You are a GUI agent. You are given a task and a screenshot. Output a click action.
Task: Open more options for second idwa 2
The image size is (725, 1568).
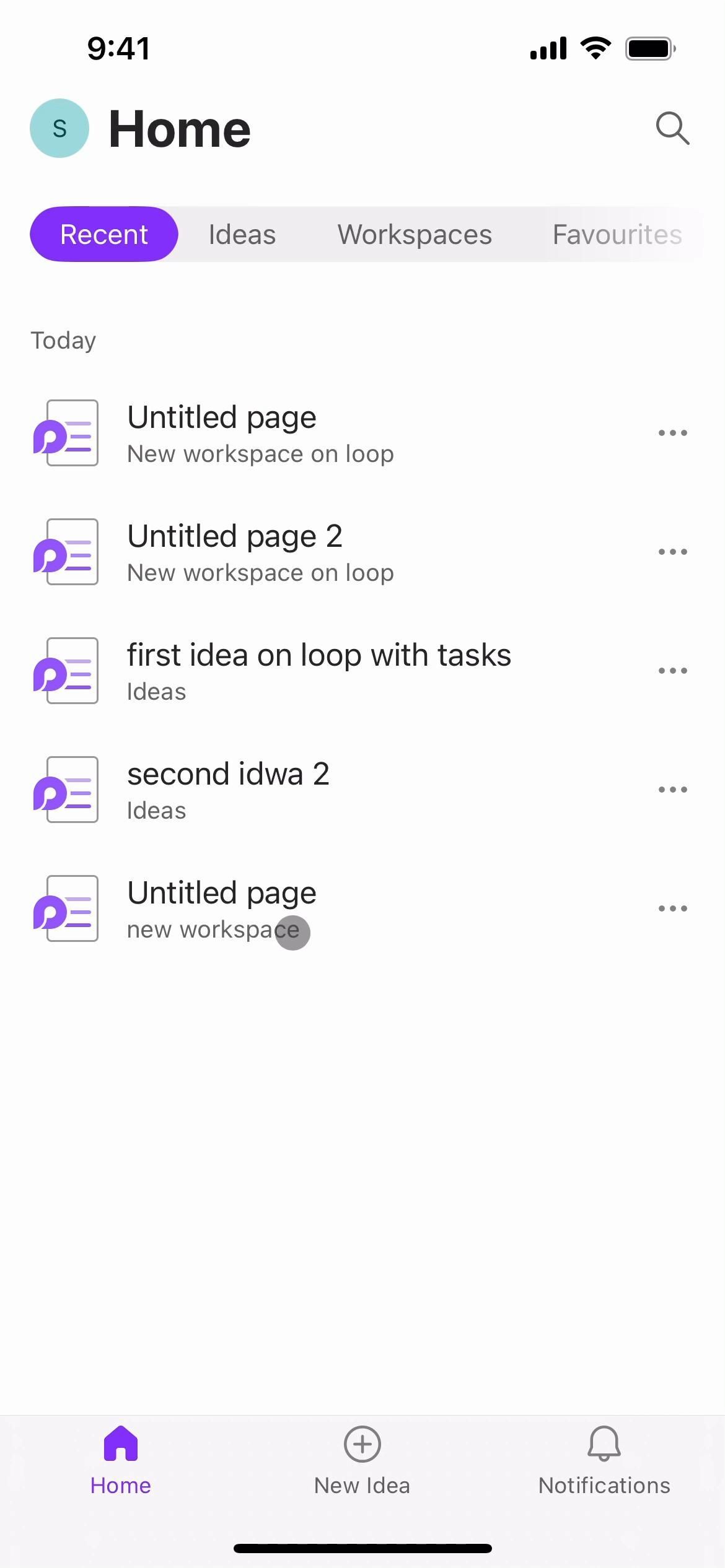pos(672,790)
